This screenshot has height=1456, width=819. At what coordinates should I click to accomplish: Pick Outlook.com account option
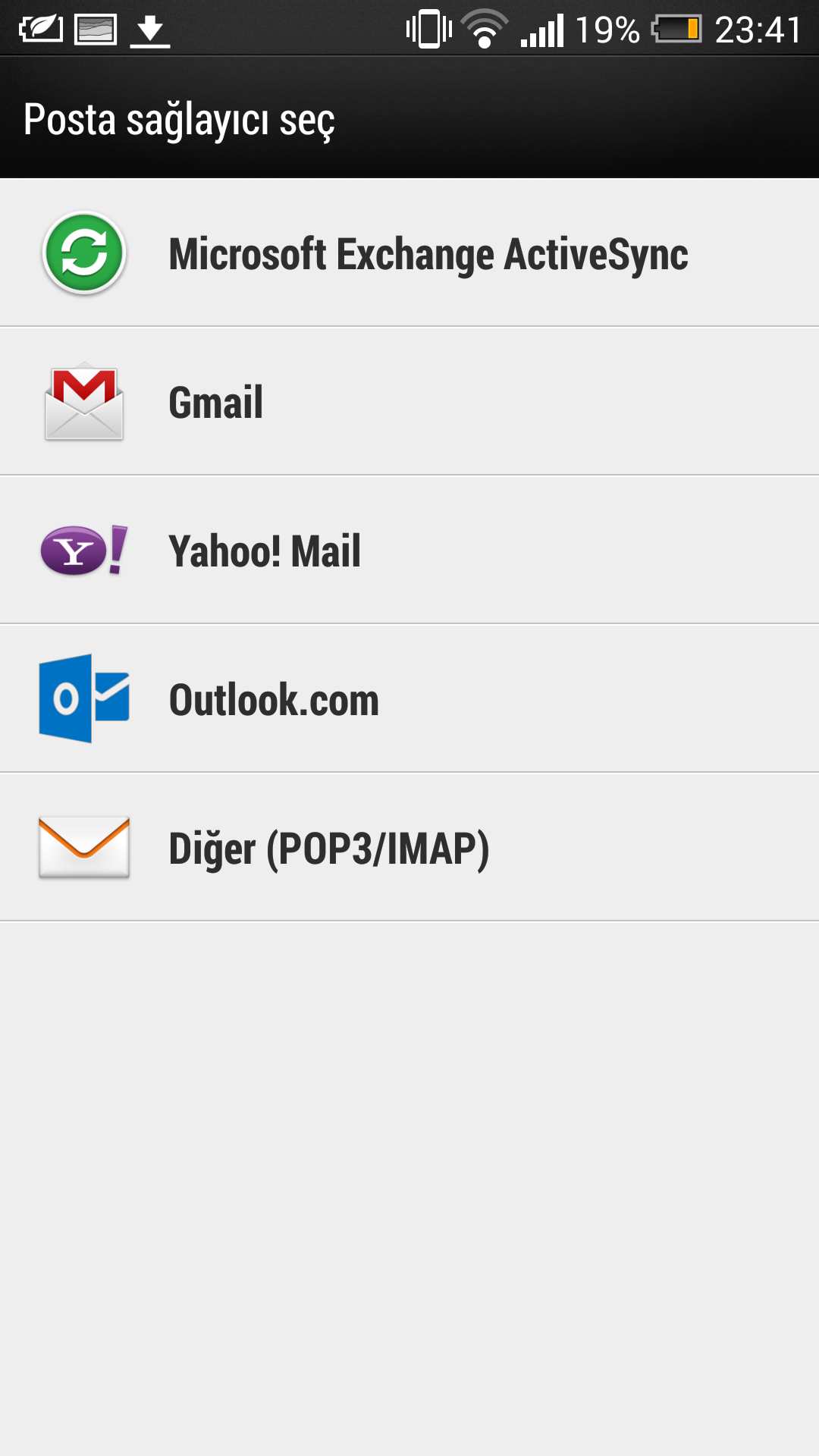(x=409, y=699)
